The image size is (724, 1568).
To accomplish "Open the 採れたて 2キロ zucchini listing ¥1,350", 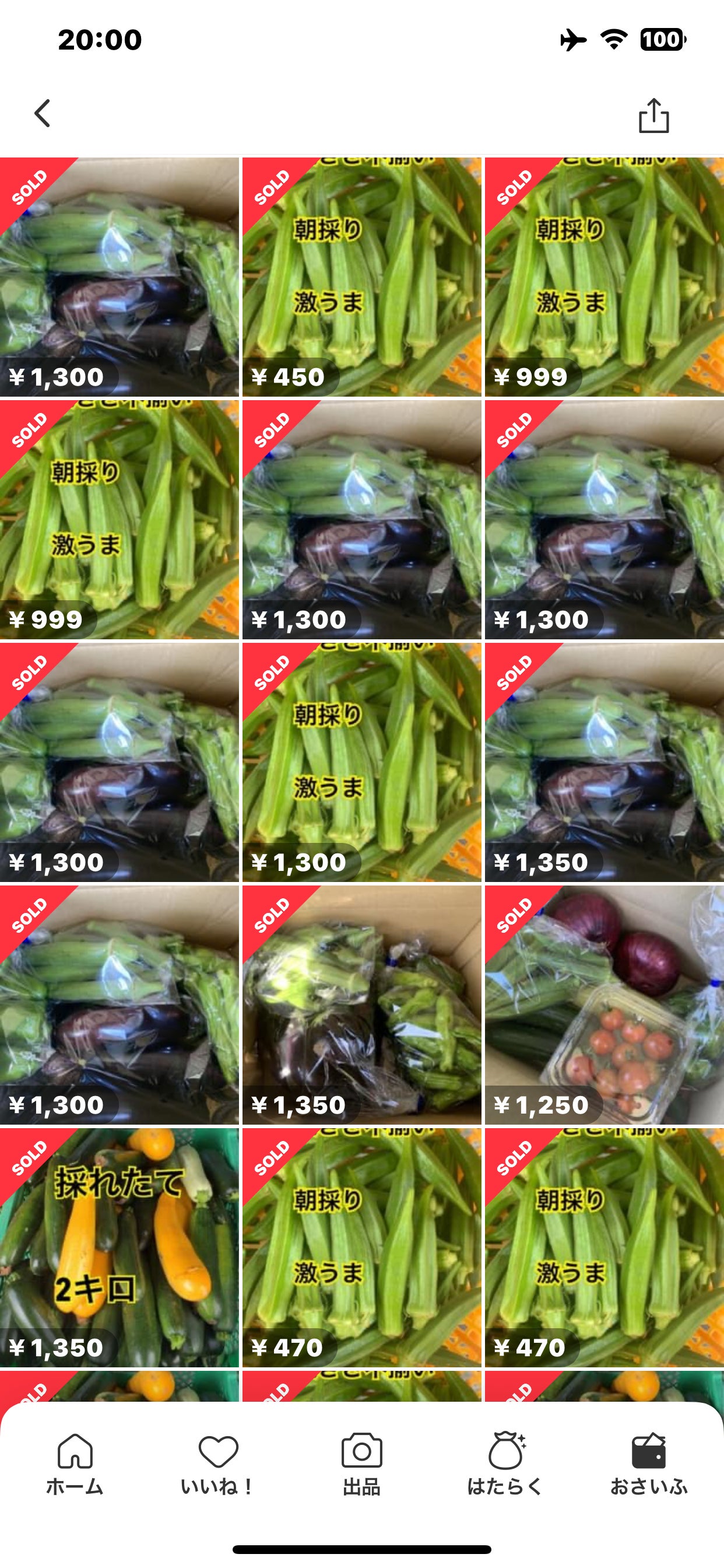I will 120,1248.
